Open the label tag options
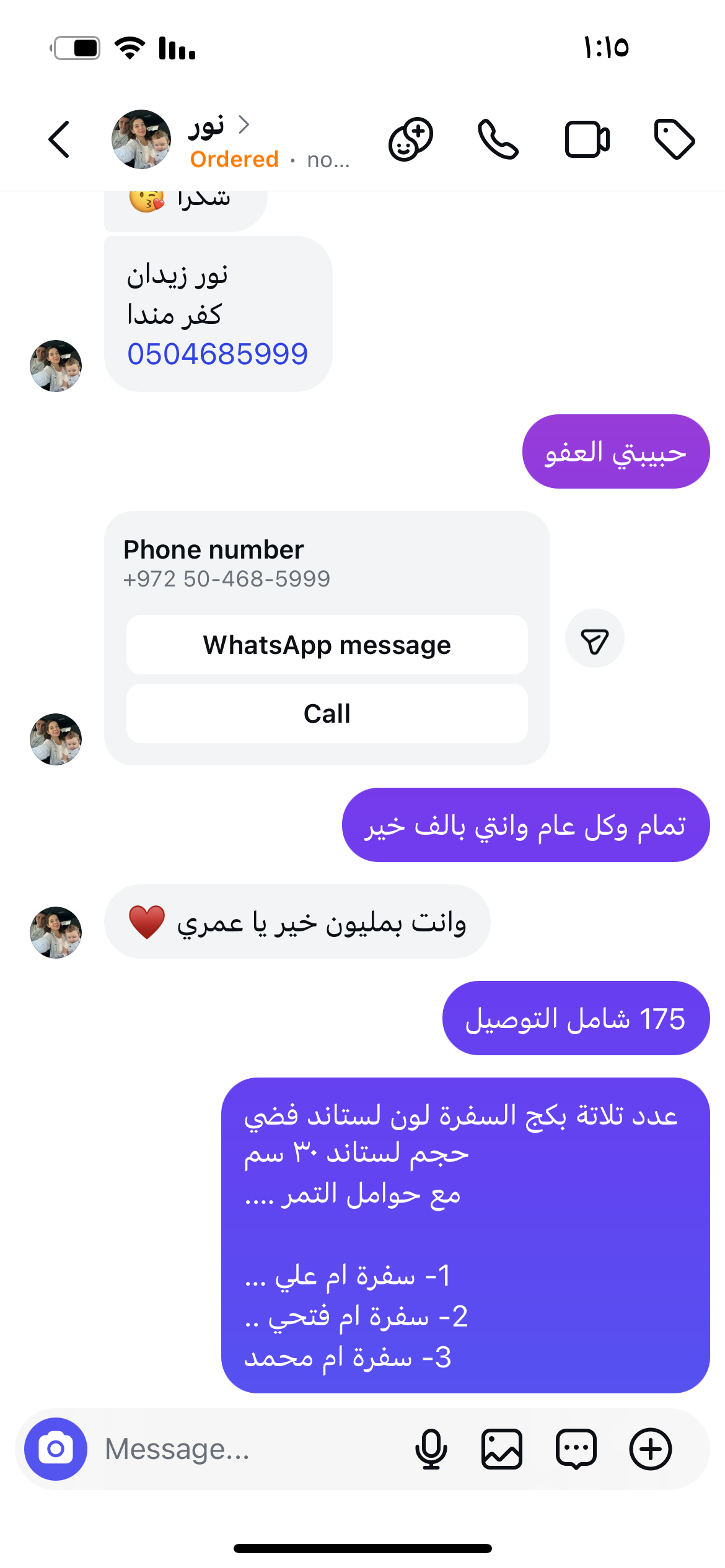The image size is (725, 1568). (674, 139)
